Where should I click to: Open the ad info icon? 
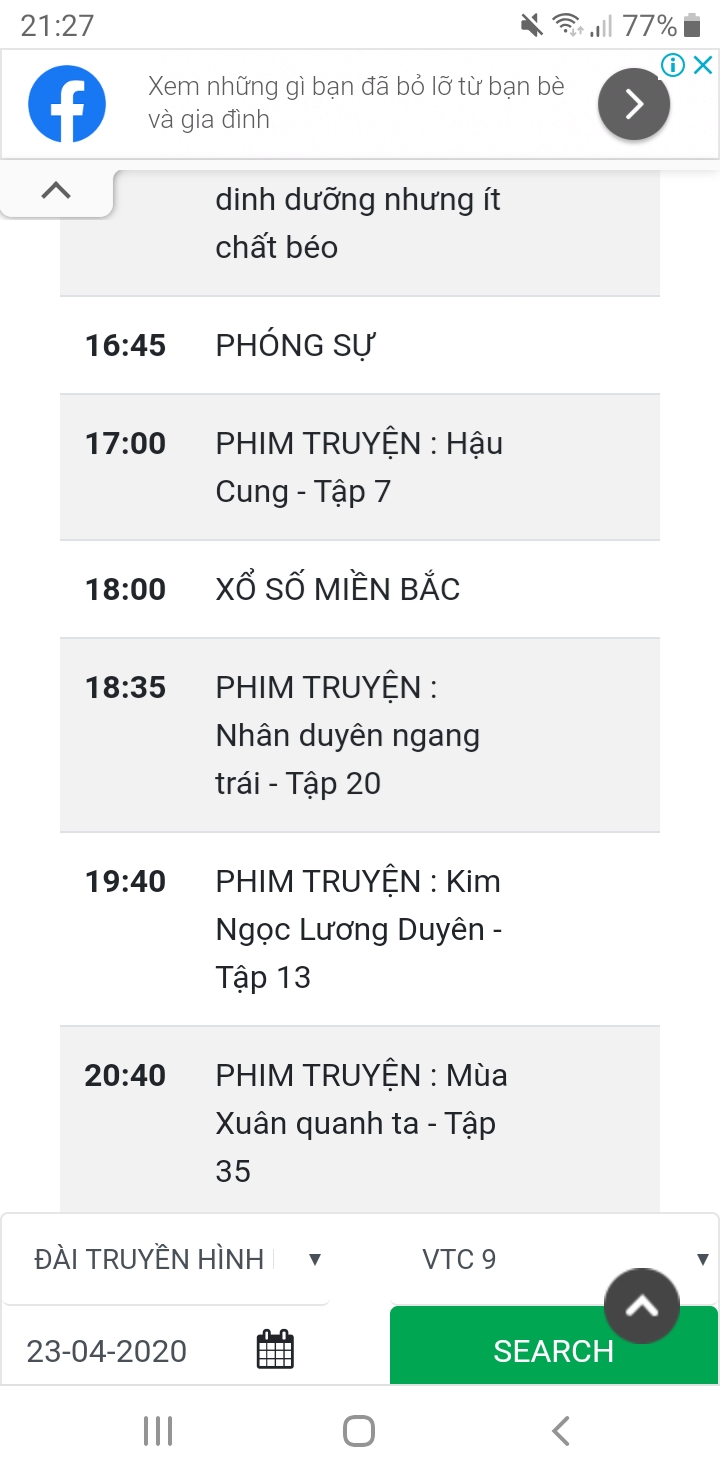tap(674, 66)
